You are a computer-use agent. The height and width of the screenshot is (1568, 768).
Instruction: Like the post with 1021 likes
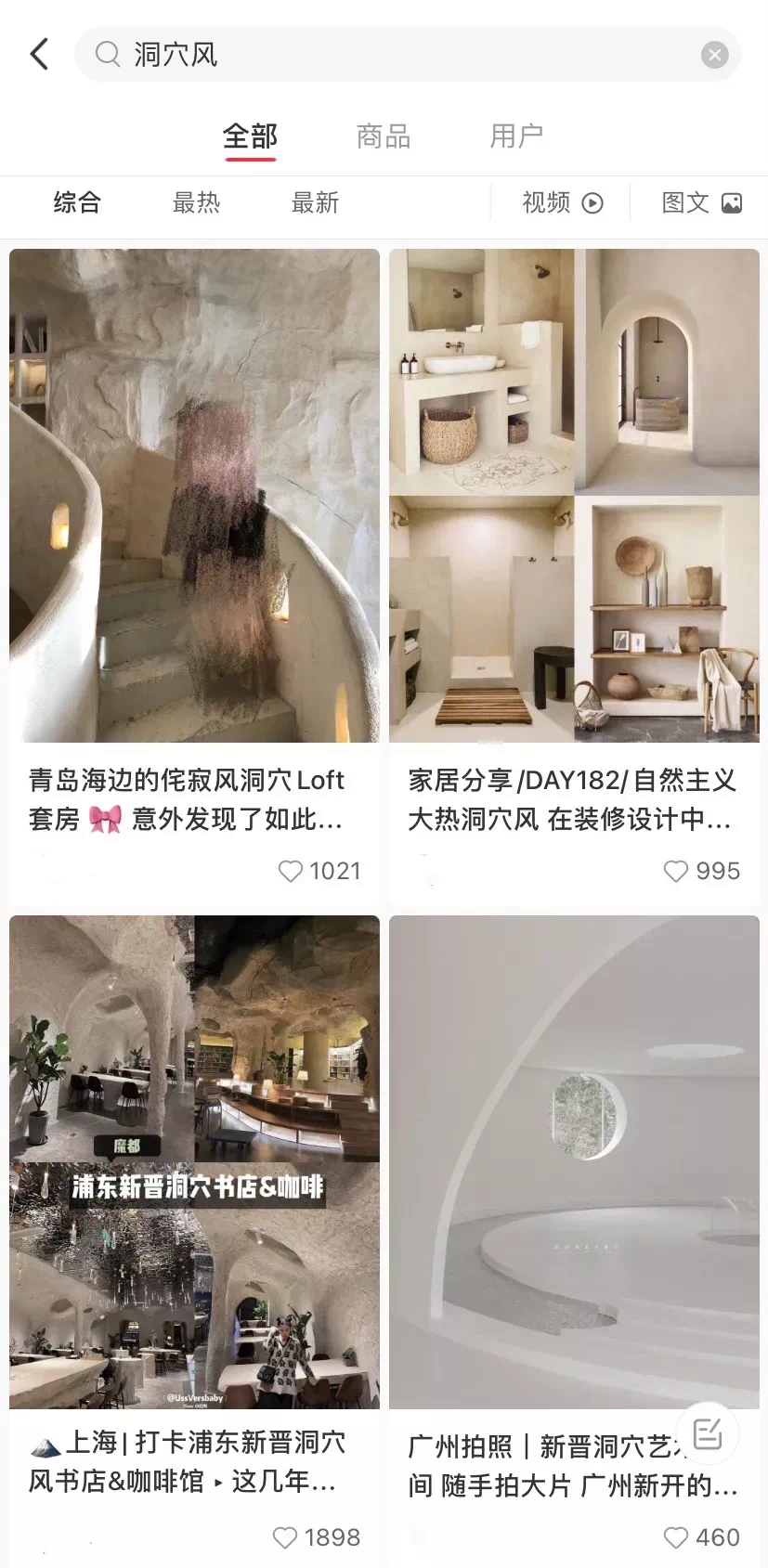[291, 871]
